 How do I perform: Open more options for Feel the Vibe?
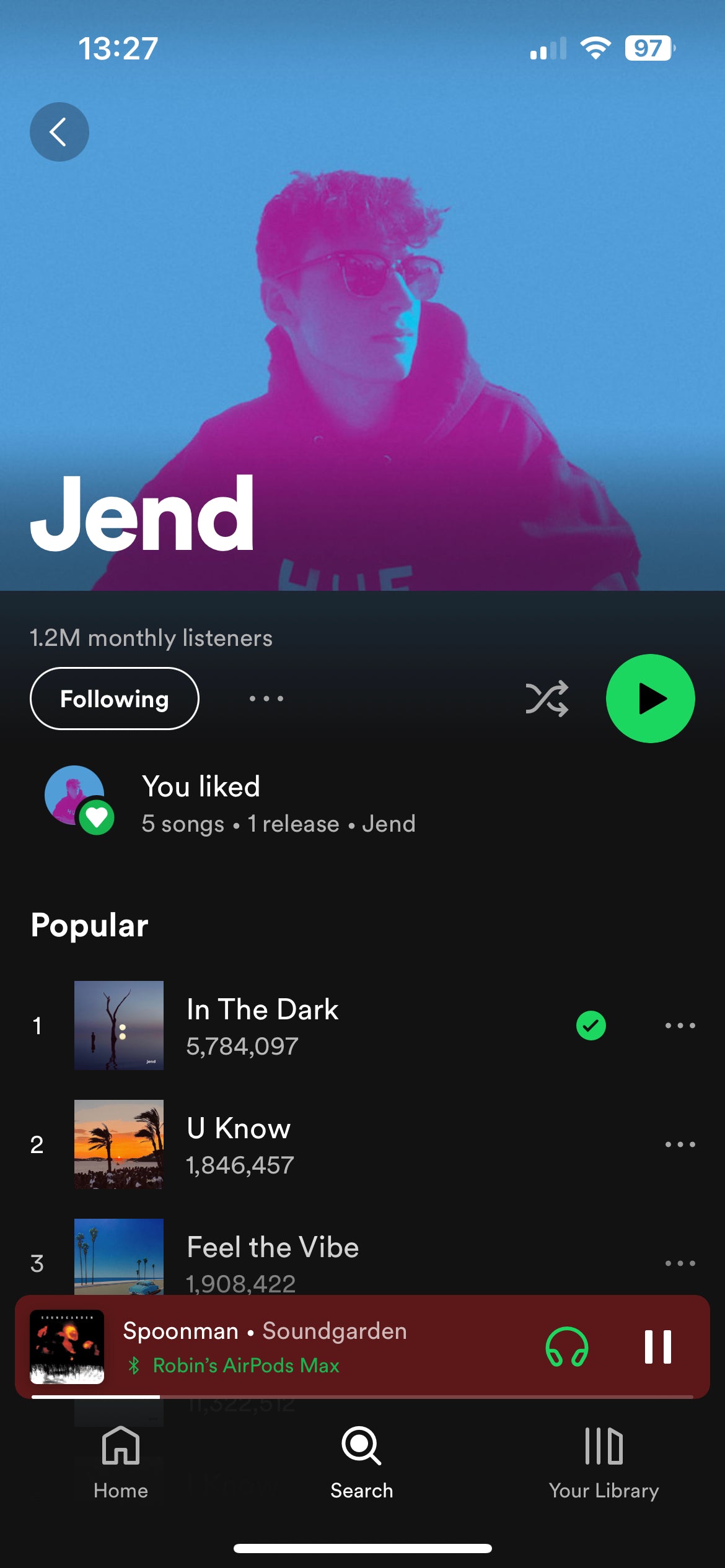pyautogui.click(x=680, y=1263)
